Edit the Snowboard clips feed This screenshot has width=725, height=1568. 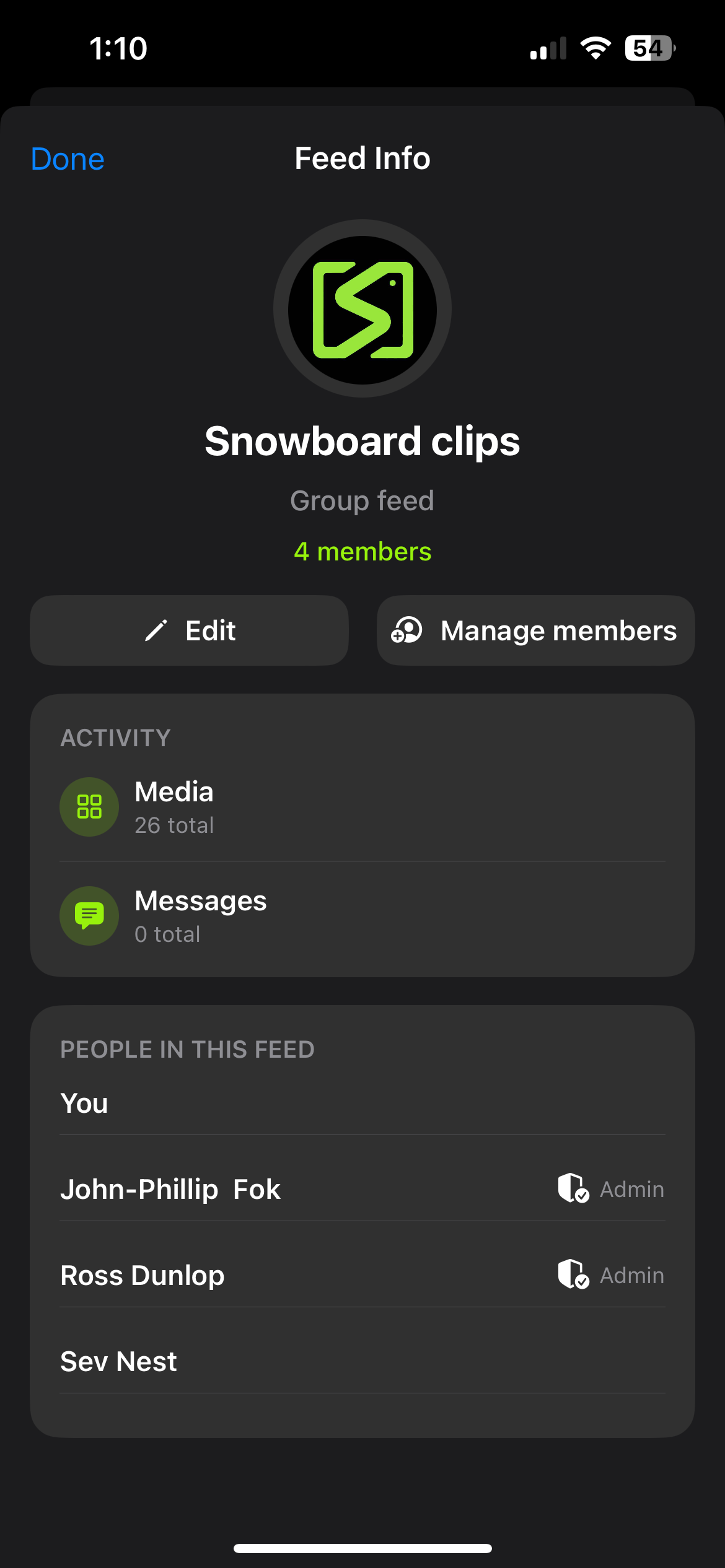tap(189, 630)
